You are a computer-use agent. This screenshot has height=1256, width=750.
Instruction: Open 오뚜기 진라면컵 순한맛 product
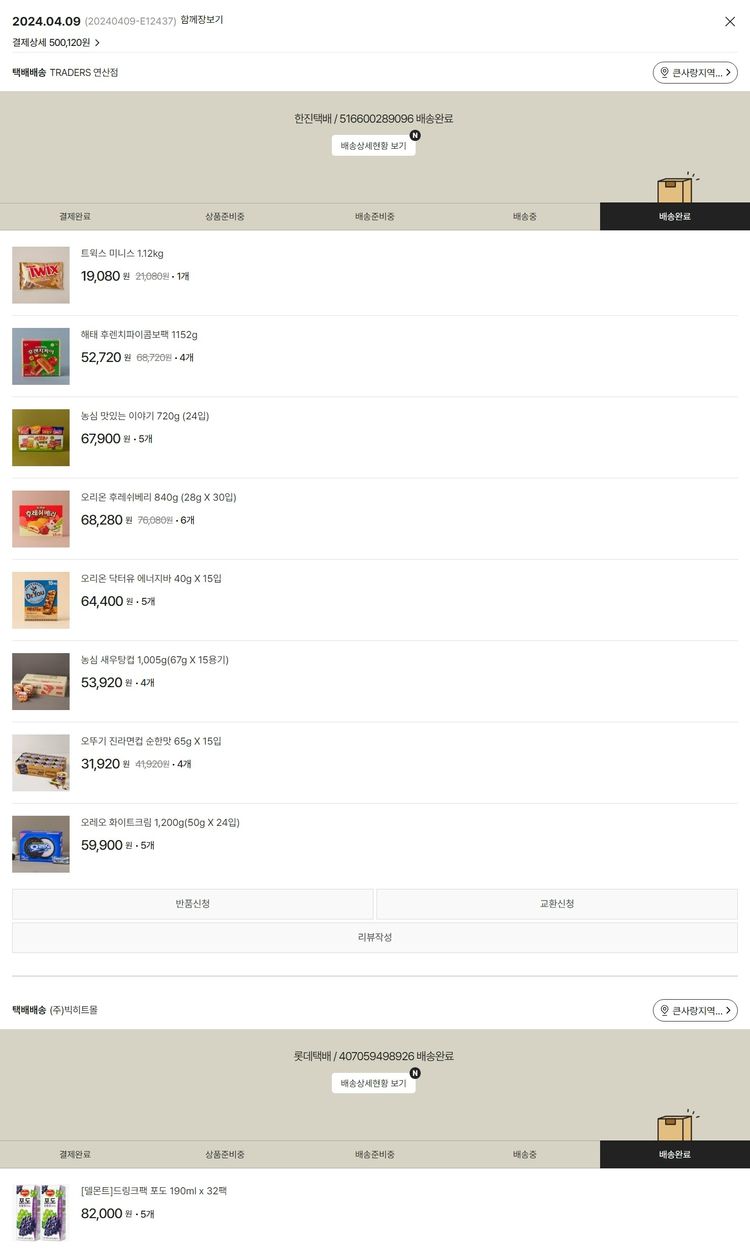[x=151, y=741]
